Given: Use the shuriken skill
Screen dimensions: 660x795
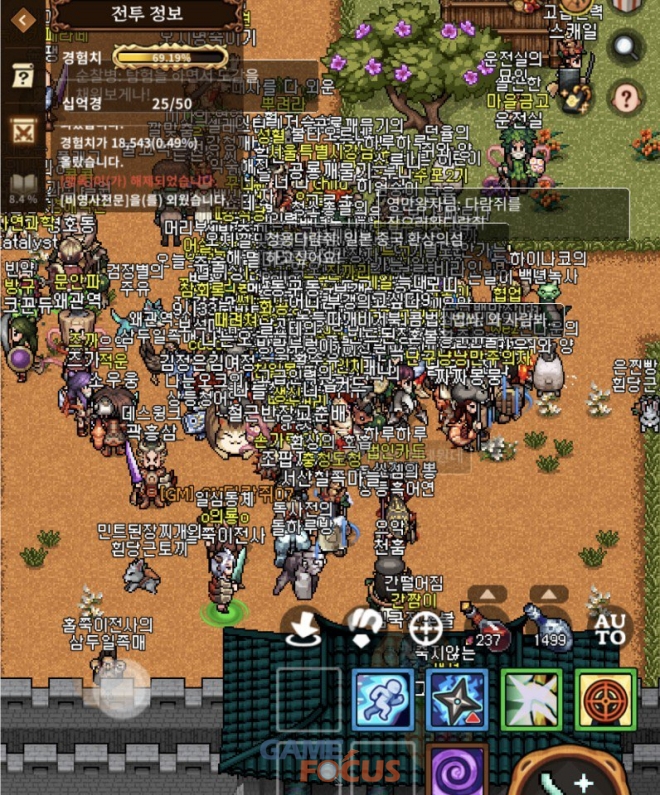Looking at the screenshot, I should click(458, 701).
